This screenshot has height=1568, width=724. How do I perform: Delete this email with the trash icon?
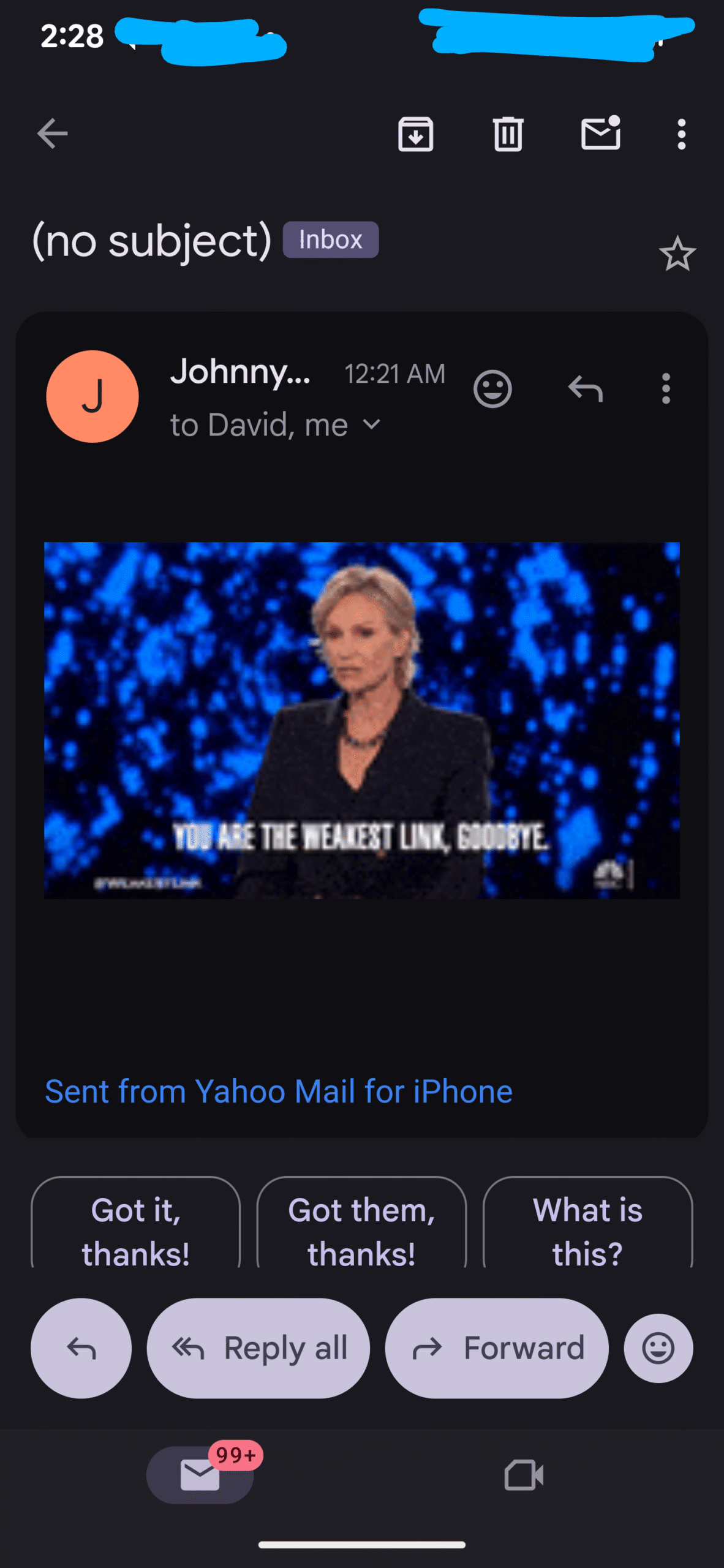[x=508, y=134]
